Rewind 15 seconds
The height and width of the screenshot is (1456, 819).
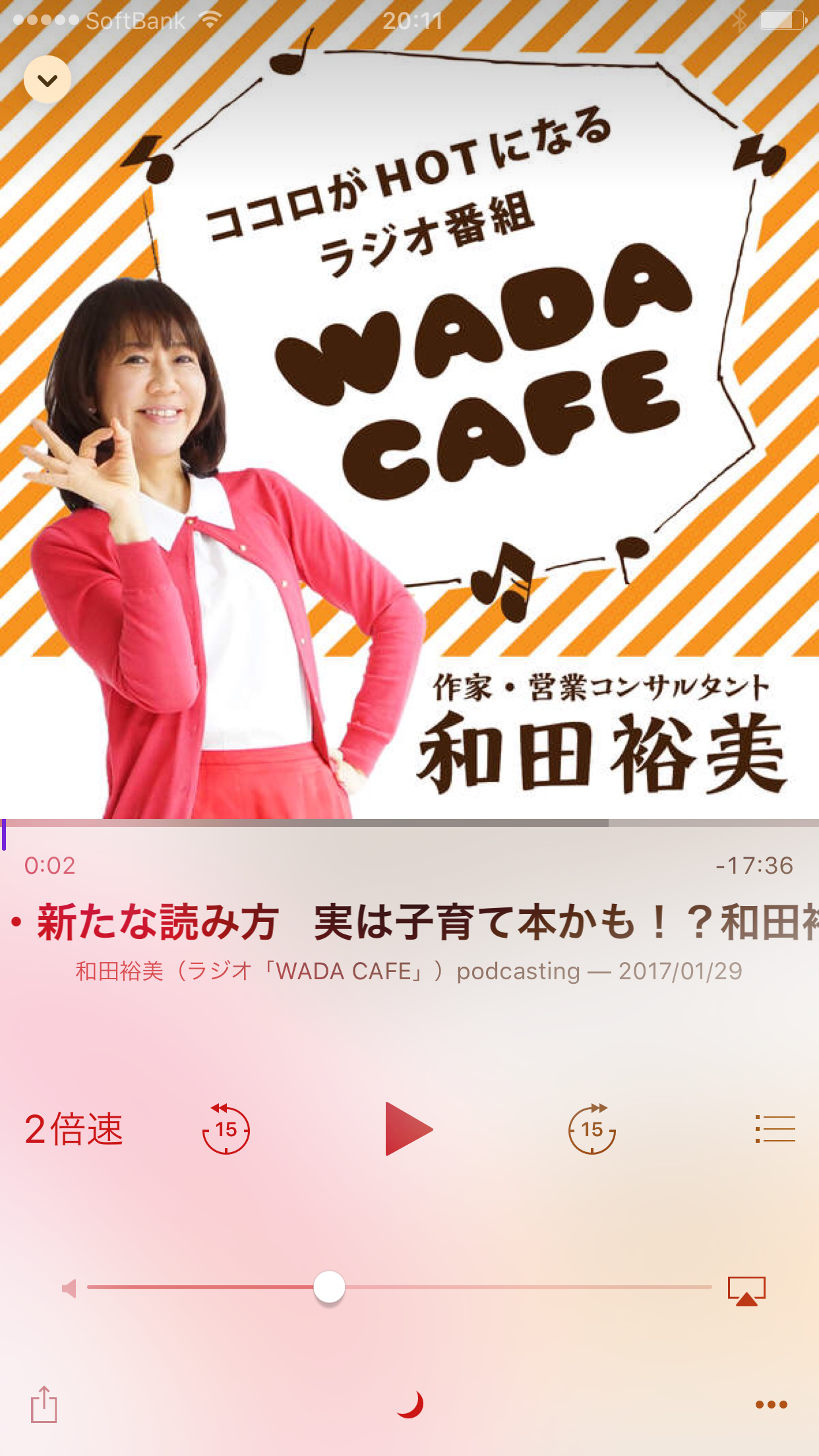[226, 1130]
